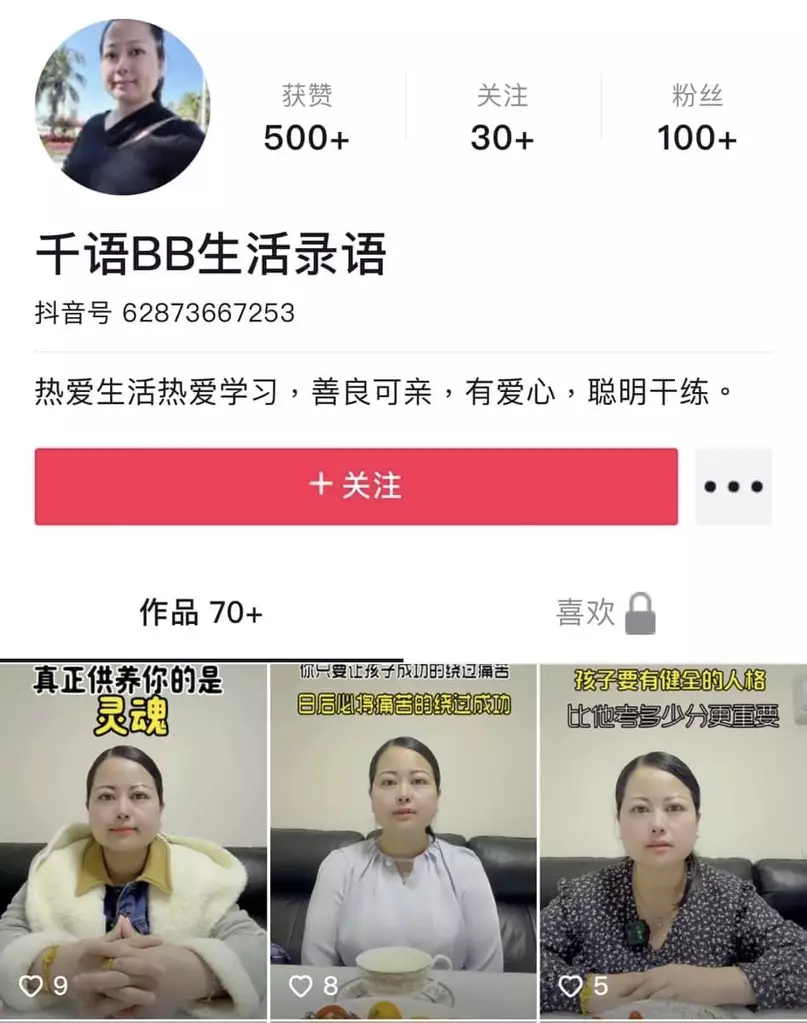Screen dimensions: 807x1023
Task: Open the three-dot more options button
Action: coord(733,487)
